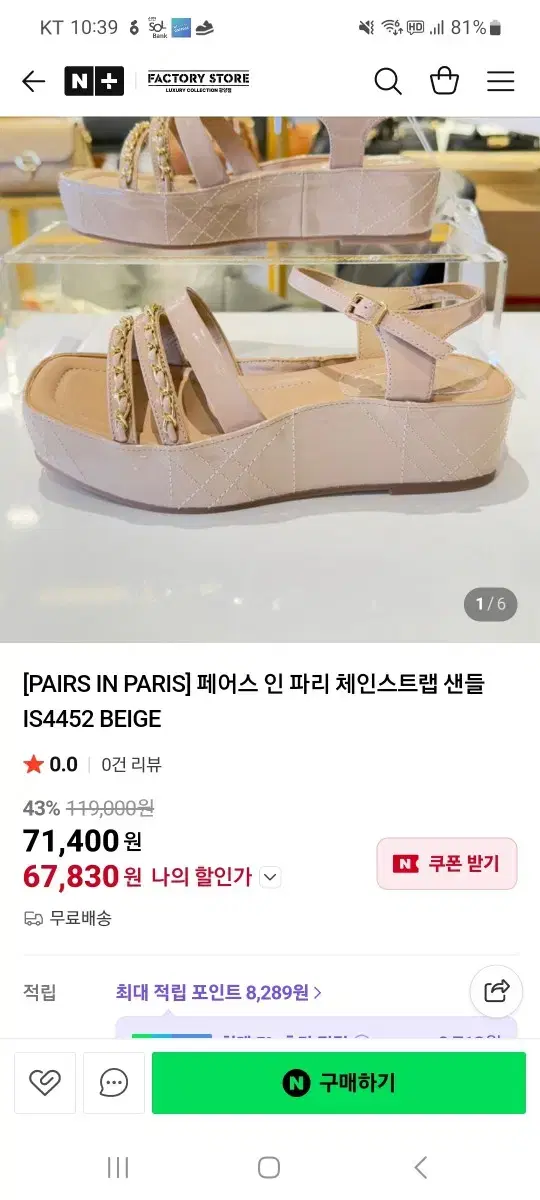Add the sandals to wishlist
Viewport: 540px width, 1200px height.
[45, 1083]
